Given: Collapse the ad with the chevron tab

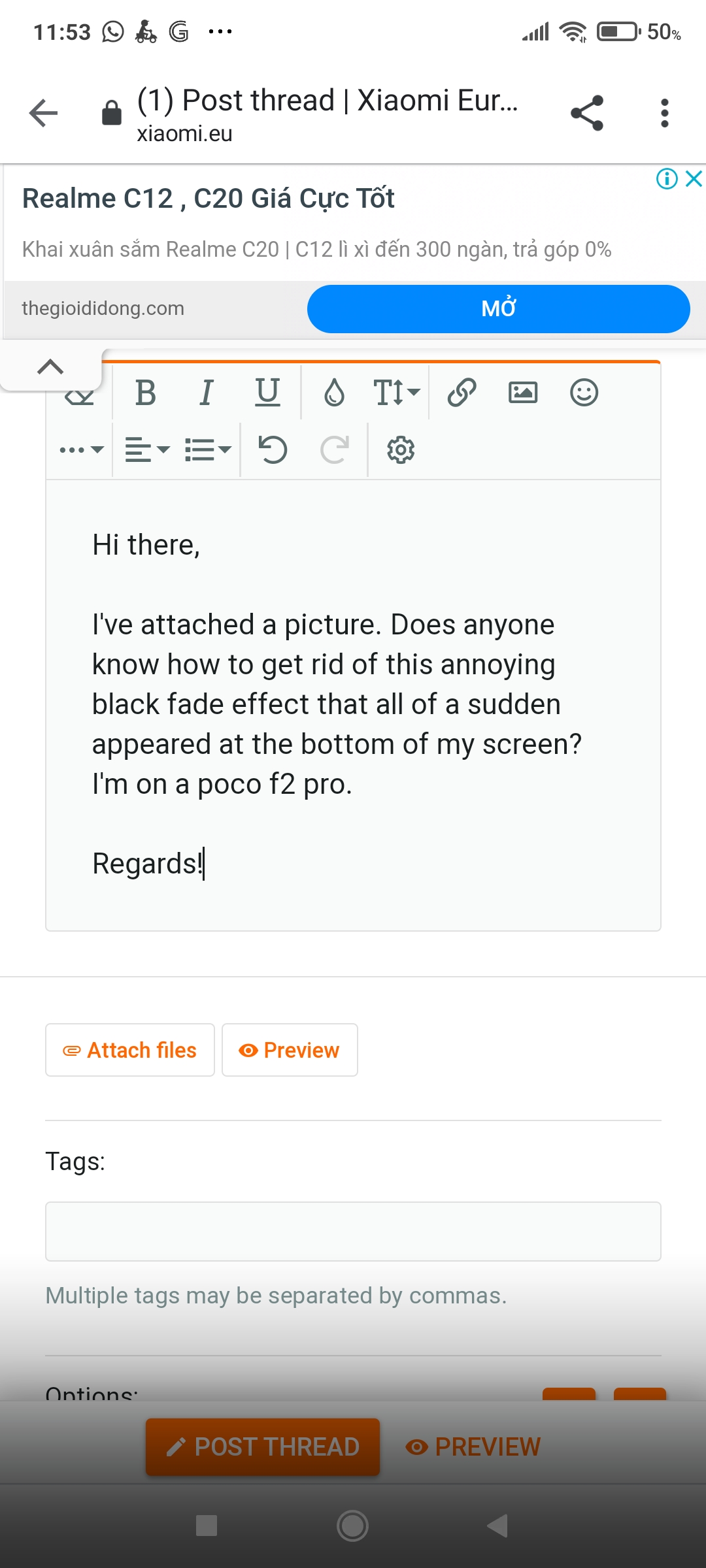Looking at the screenshot, I should (x=51, y=367).
